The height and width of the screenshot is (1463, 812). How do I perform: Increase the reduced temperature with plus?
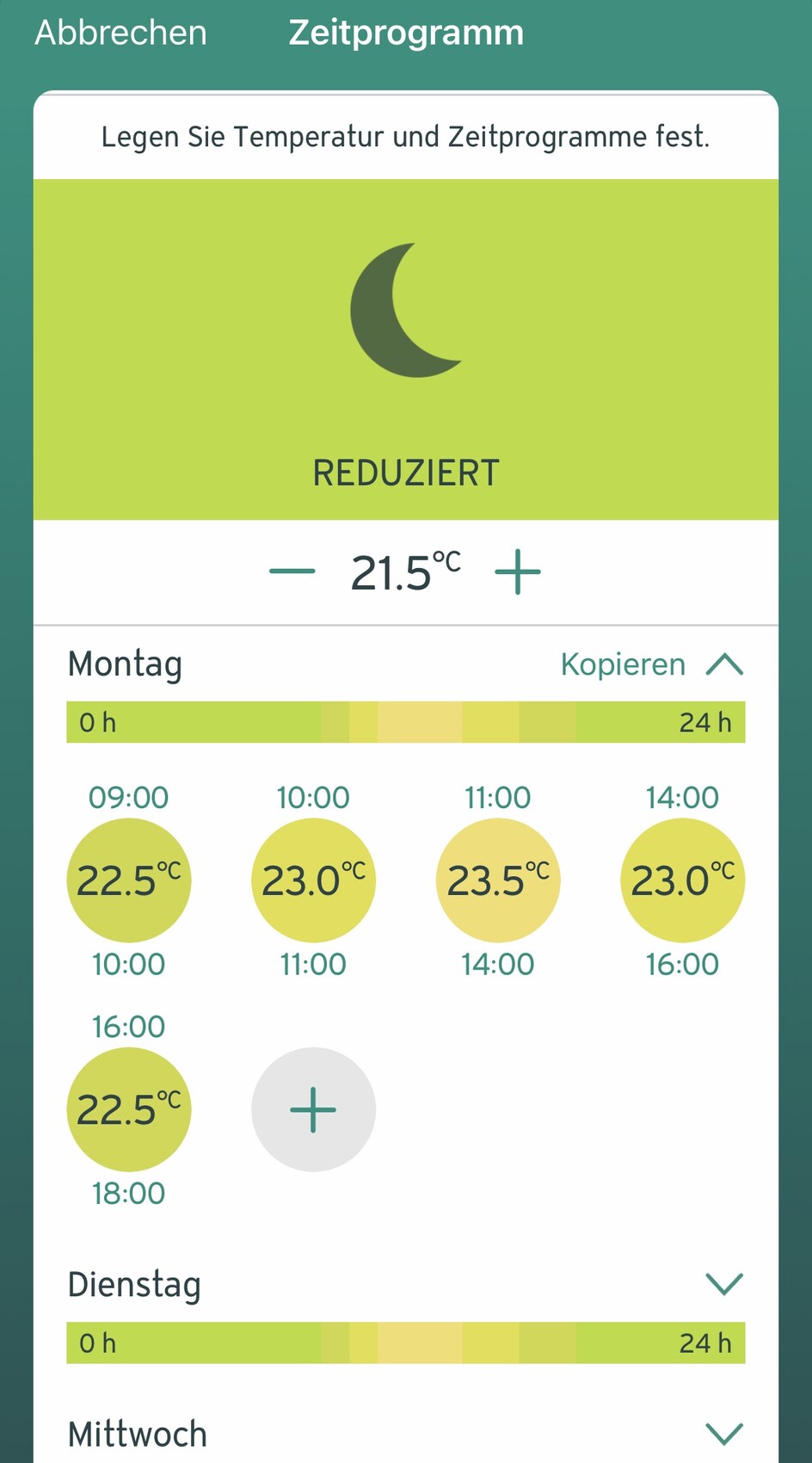(518, 571)
